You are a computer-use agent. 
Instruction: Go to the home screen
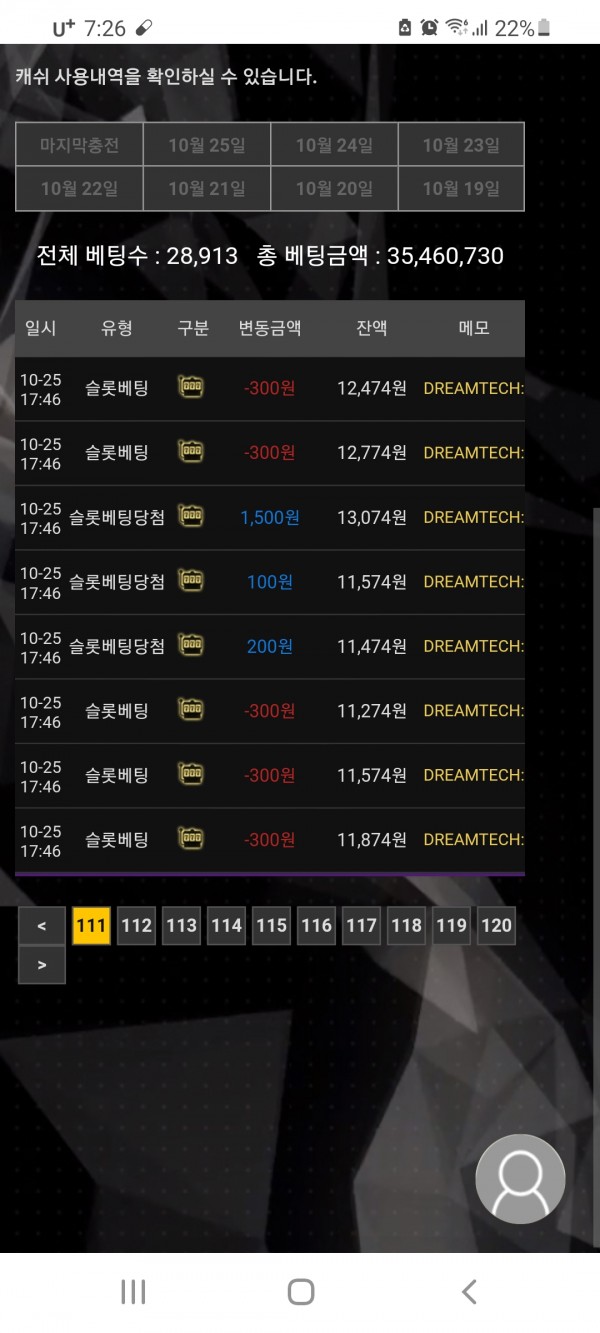click(x=300, y=1291)
